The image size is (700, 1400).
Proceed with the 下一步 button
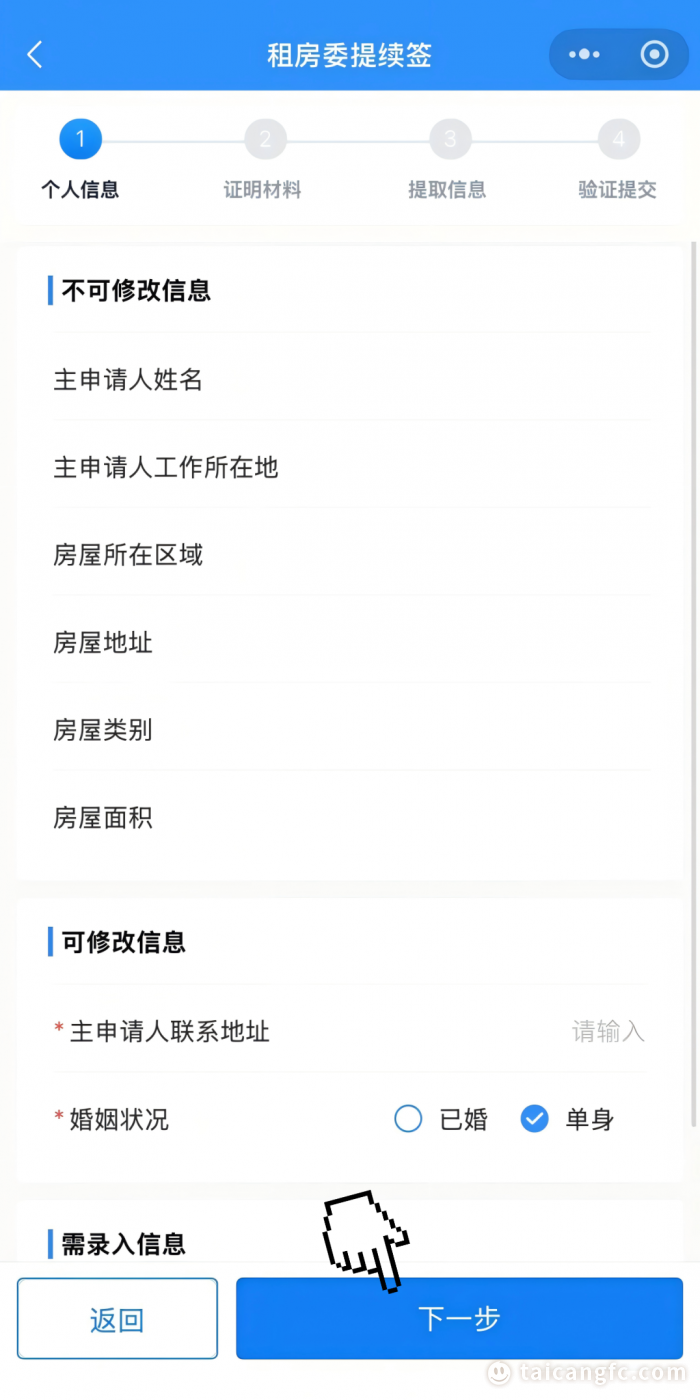pyautogui.click(x=459, y=1319)
